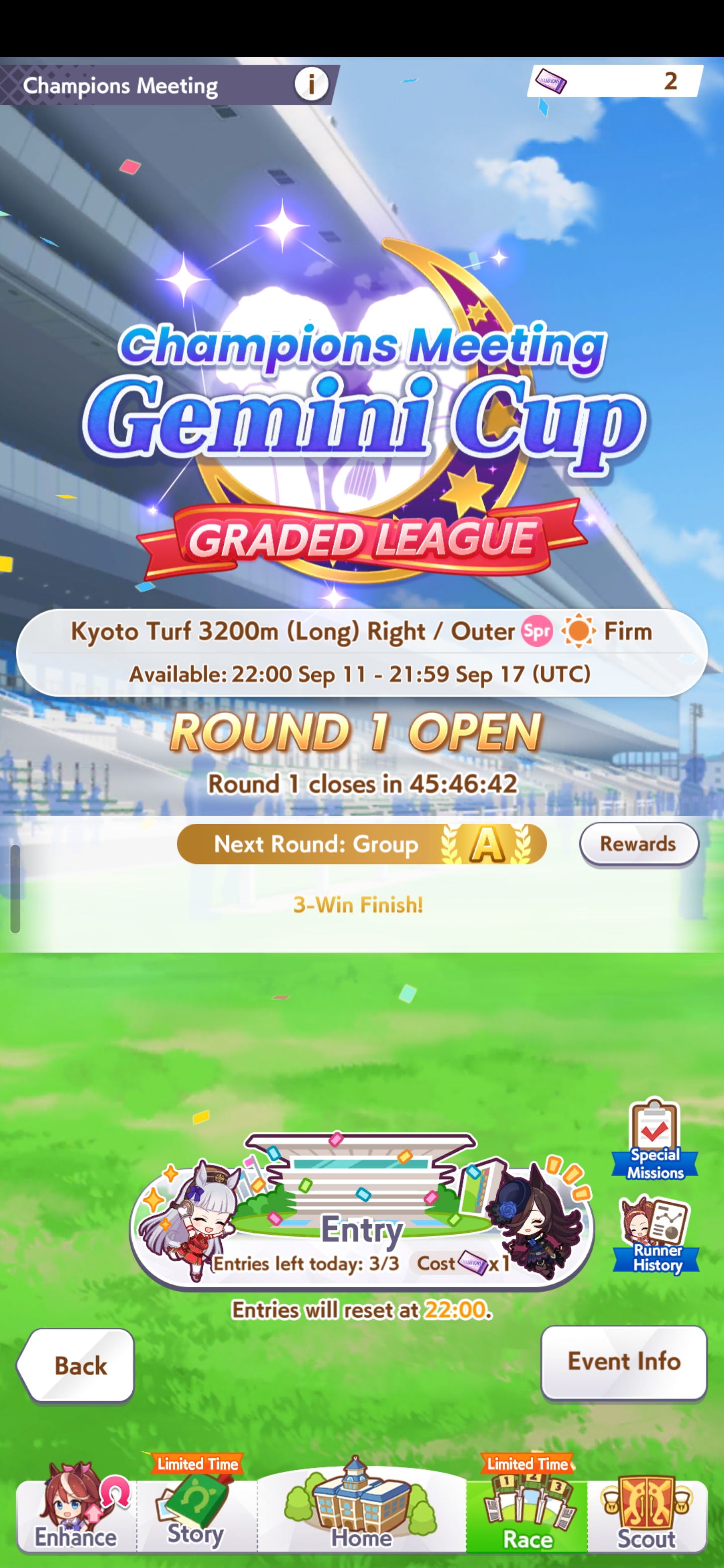The image size is (724, 1568).
Task: Go to the Home tab
Action: click(x=361, y=1514)
